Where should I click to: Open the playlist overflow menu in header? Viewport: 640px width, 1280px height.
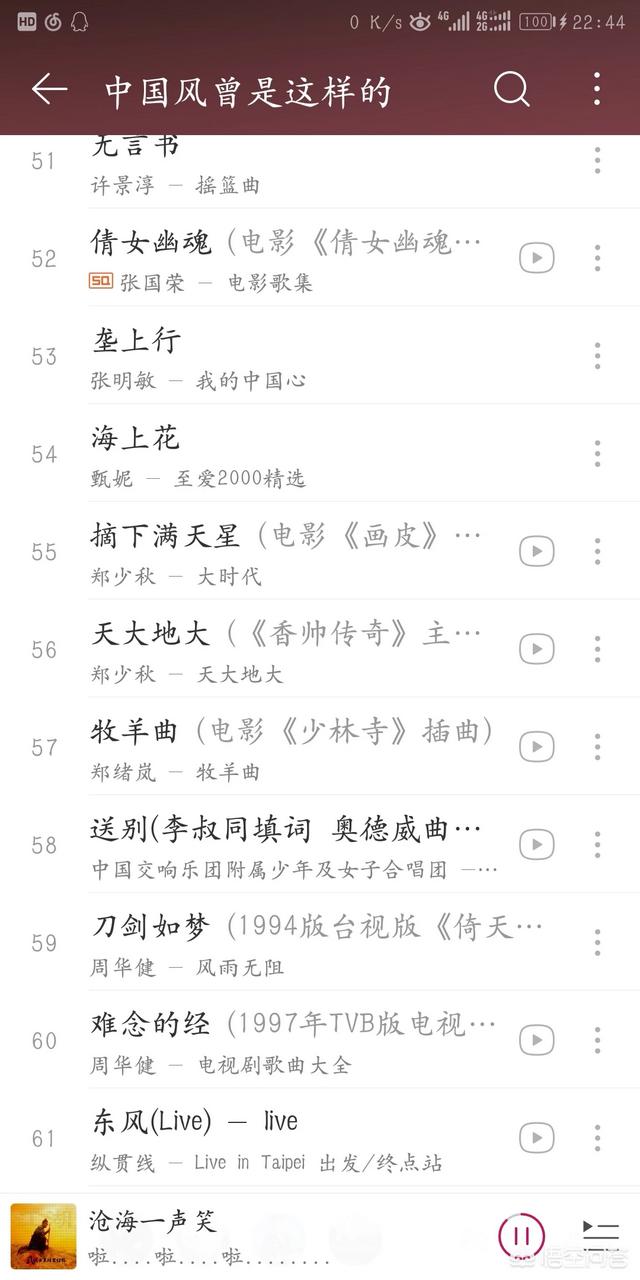click(596, 90)
